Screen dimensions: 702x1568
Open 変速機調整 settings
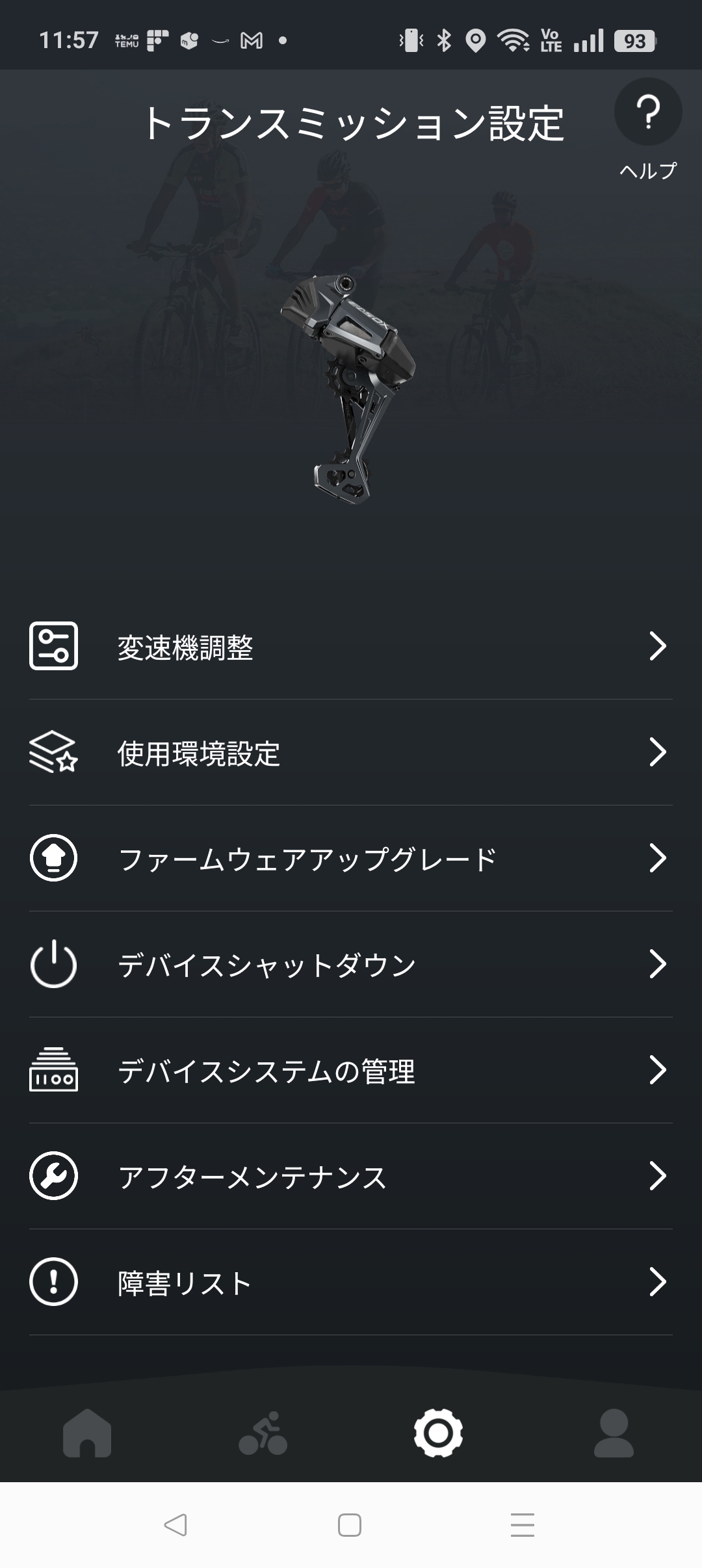(351, 647)
